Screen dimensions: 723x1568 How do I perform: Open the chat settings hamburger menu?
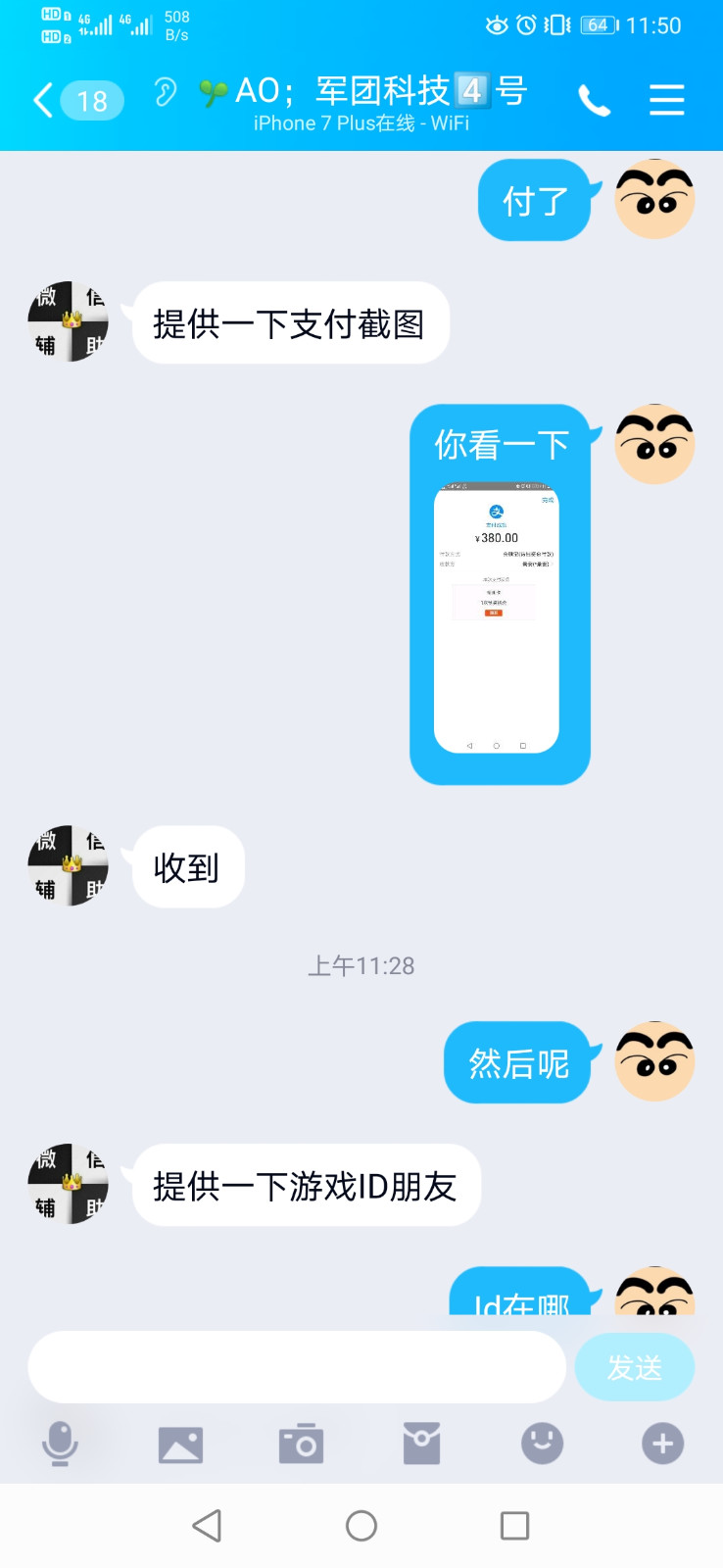click(666, 100)
